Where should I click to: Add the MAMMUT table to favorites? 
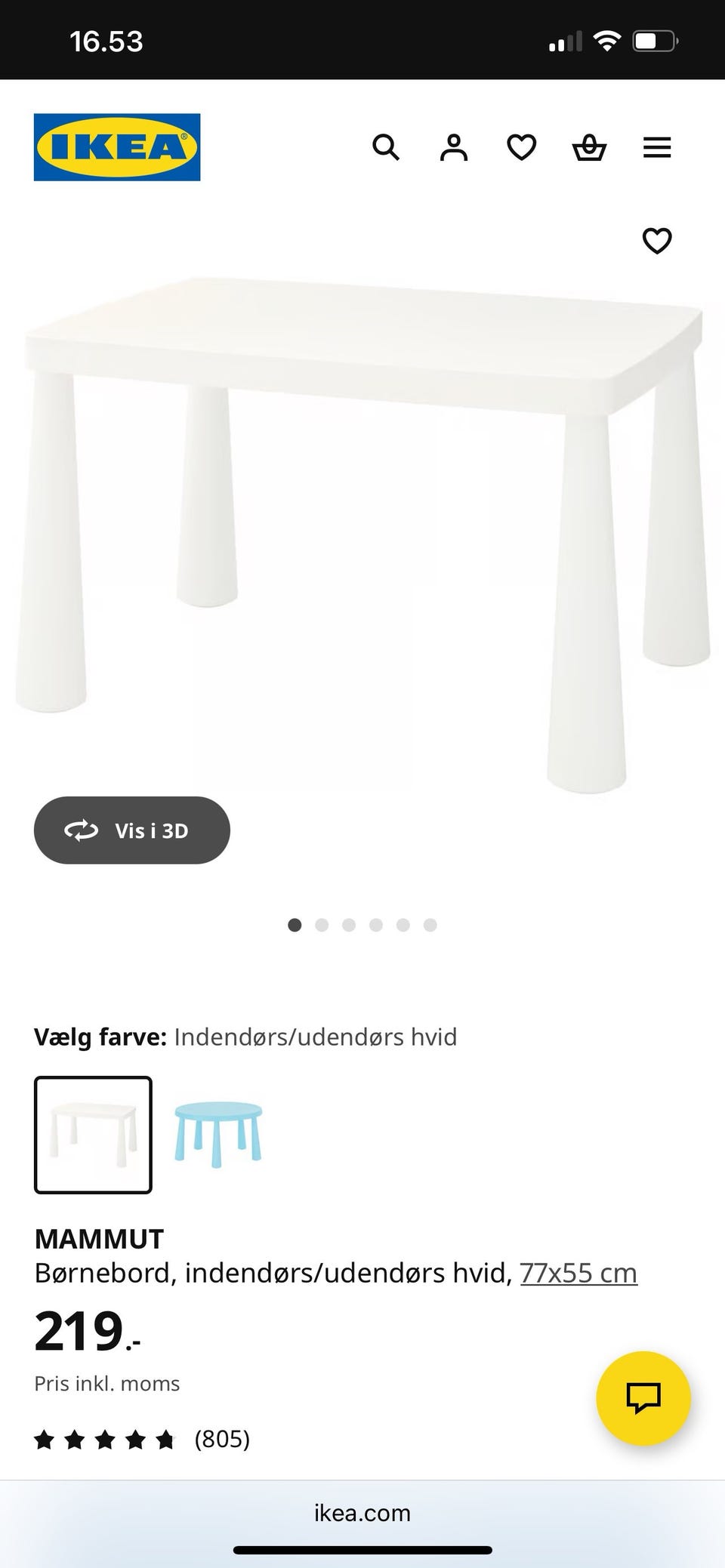point(656,241)
